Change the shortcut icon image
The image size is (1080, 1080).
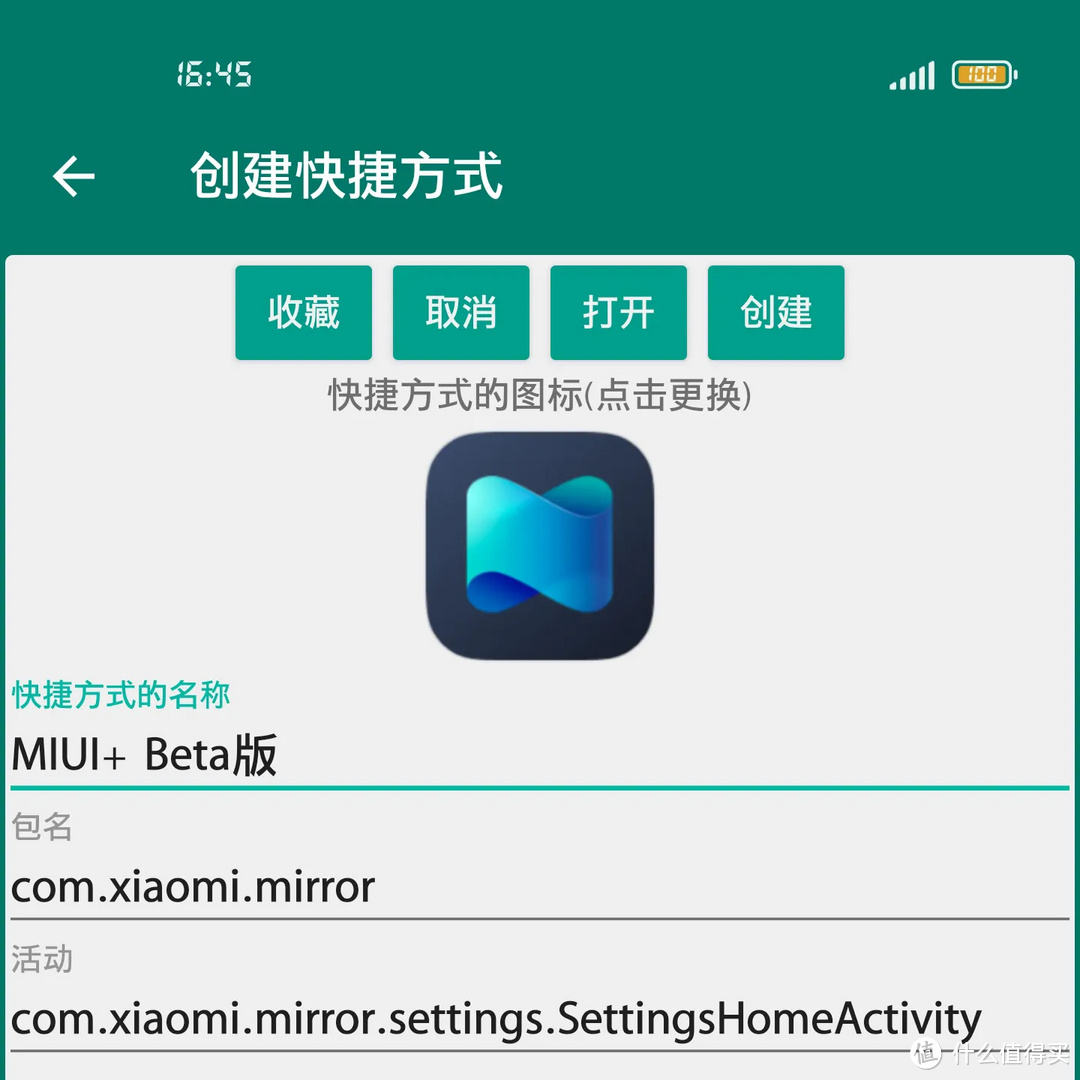pyautogui.click(x=539, y=546)
